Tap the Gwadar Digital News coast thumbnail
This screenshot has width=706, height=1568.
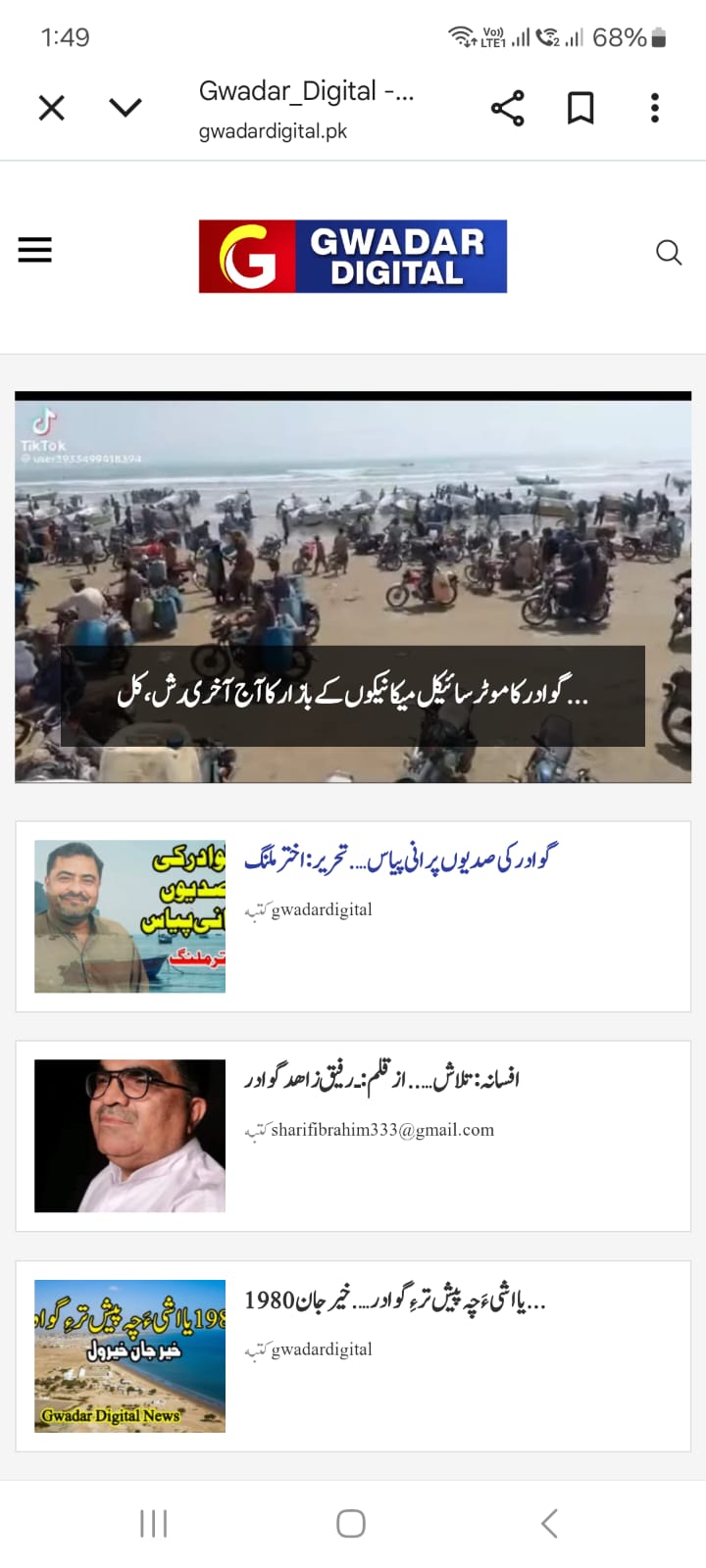129,1355
